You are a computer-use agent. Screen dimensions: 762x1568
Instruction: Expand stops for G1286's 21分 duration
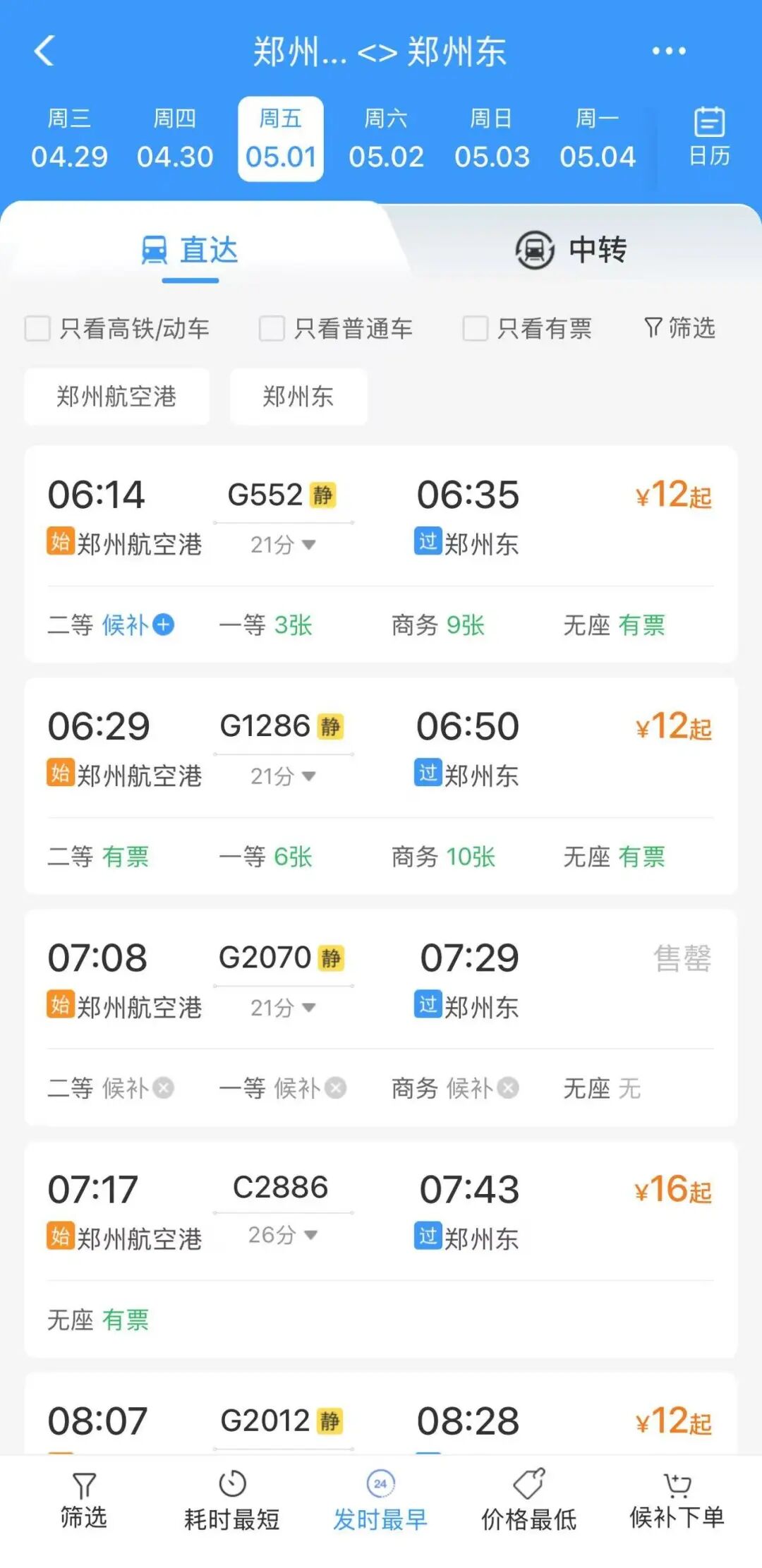(x=283, y=776)
